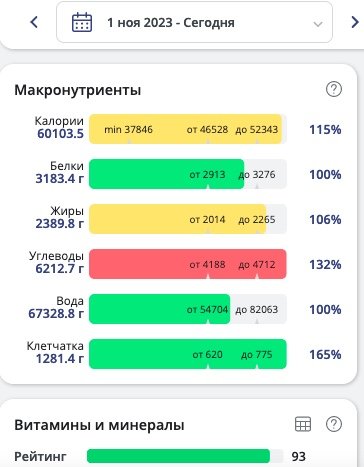Go to the previous date period

point(34,22)
